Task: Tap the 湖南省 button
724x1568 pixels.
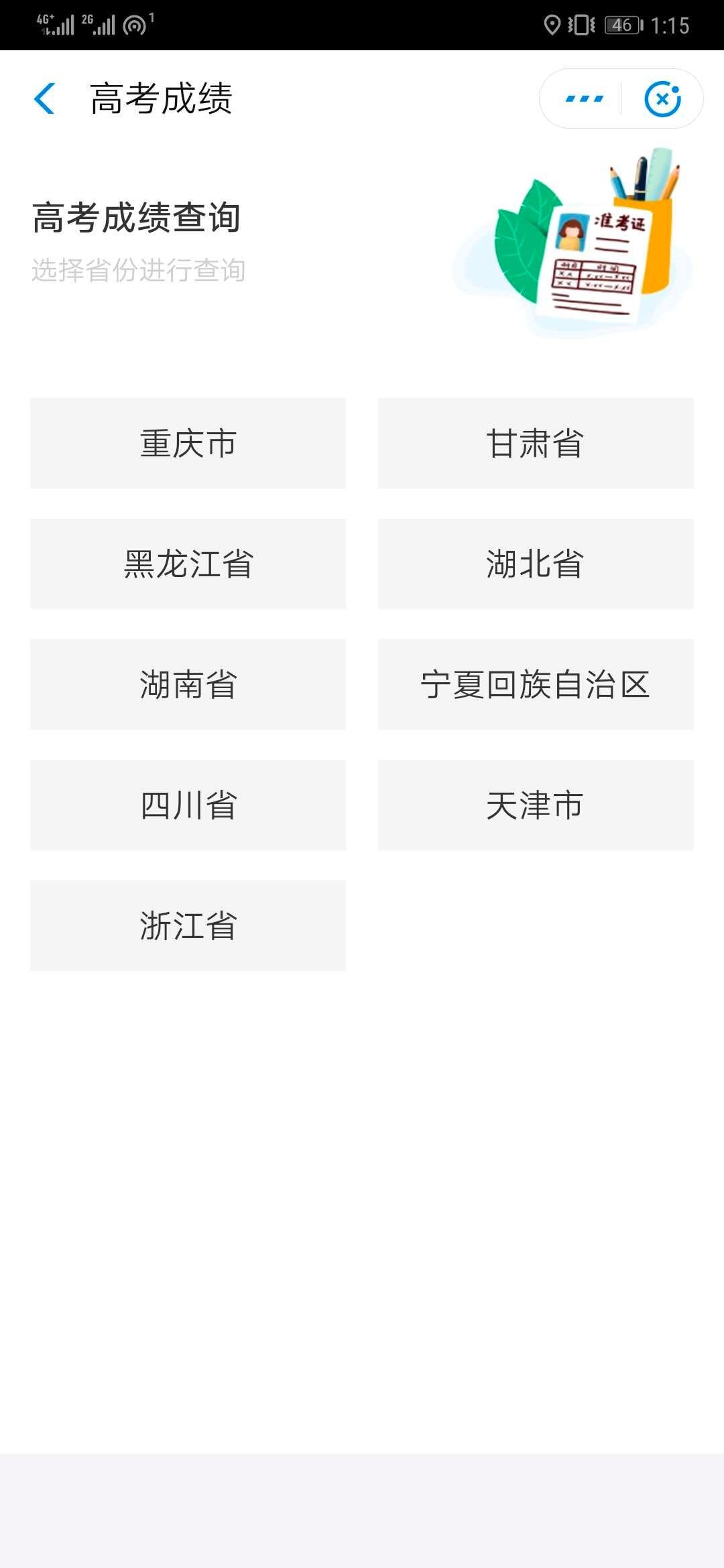Action: point(188,684)
